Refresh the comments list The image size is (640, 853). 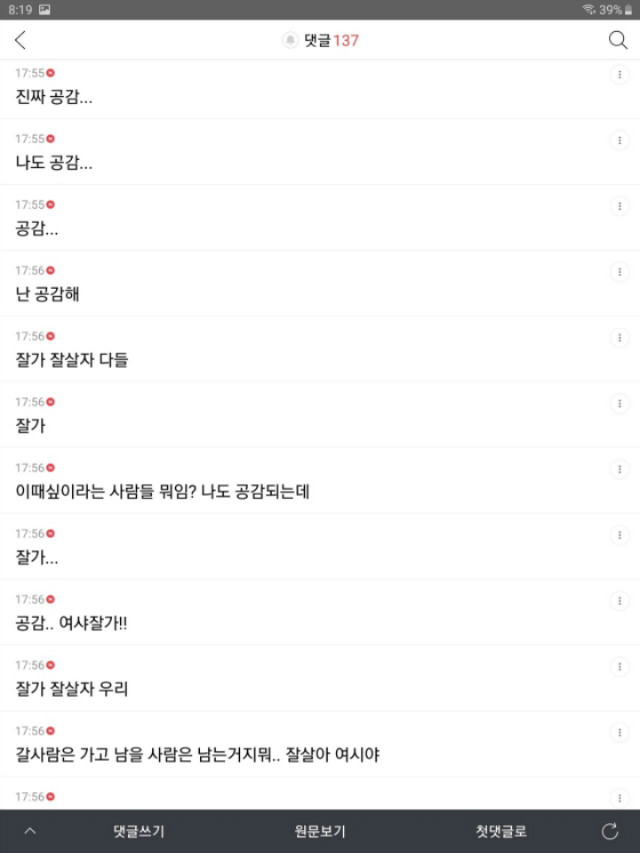tap(610, 831)
